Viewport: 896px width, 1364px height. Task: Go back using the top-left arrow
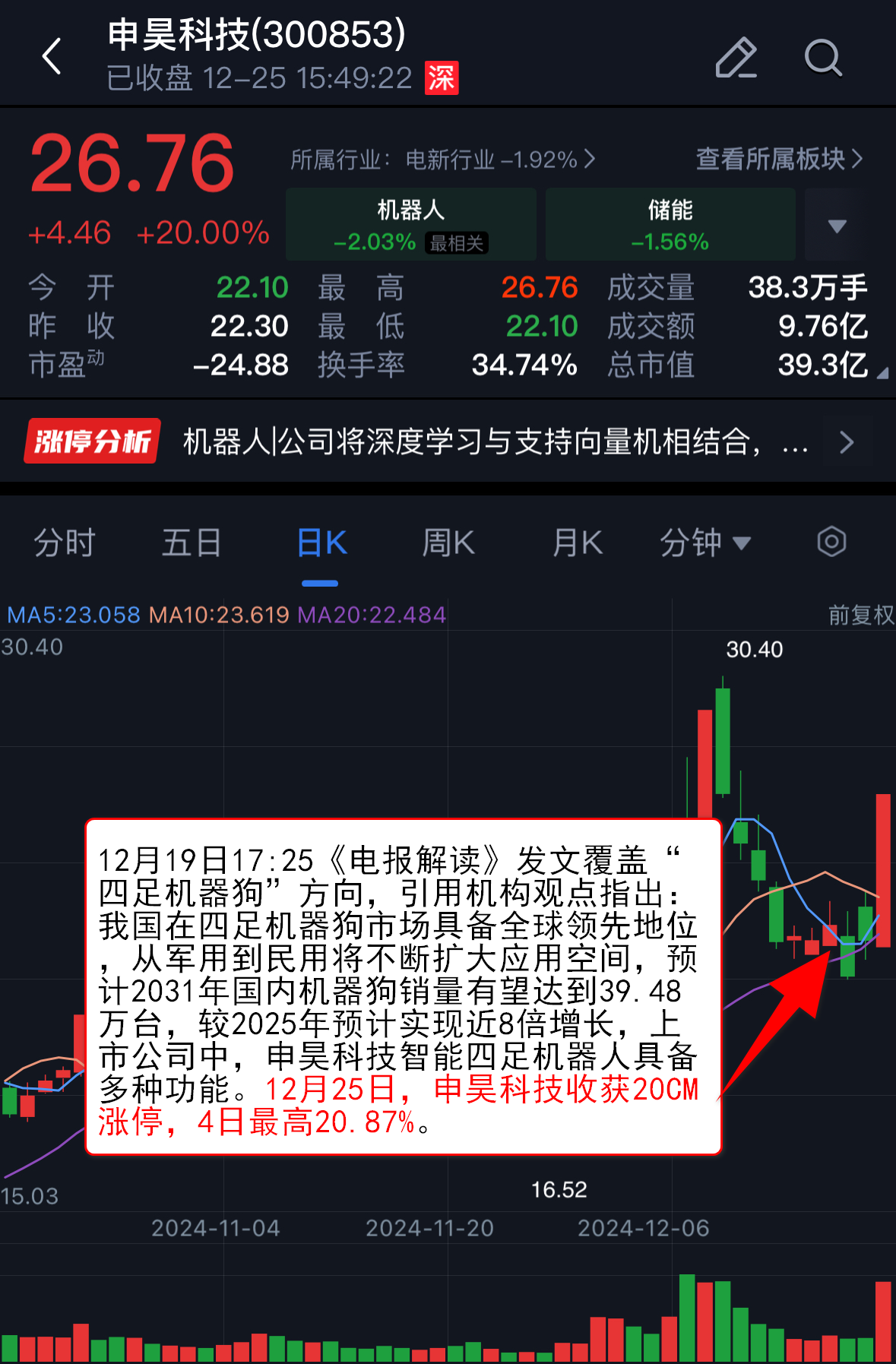52,56
